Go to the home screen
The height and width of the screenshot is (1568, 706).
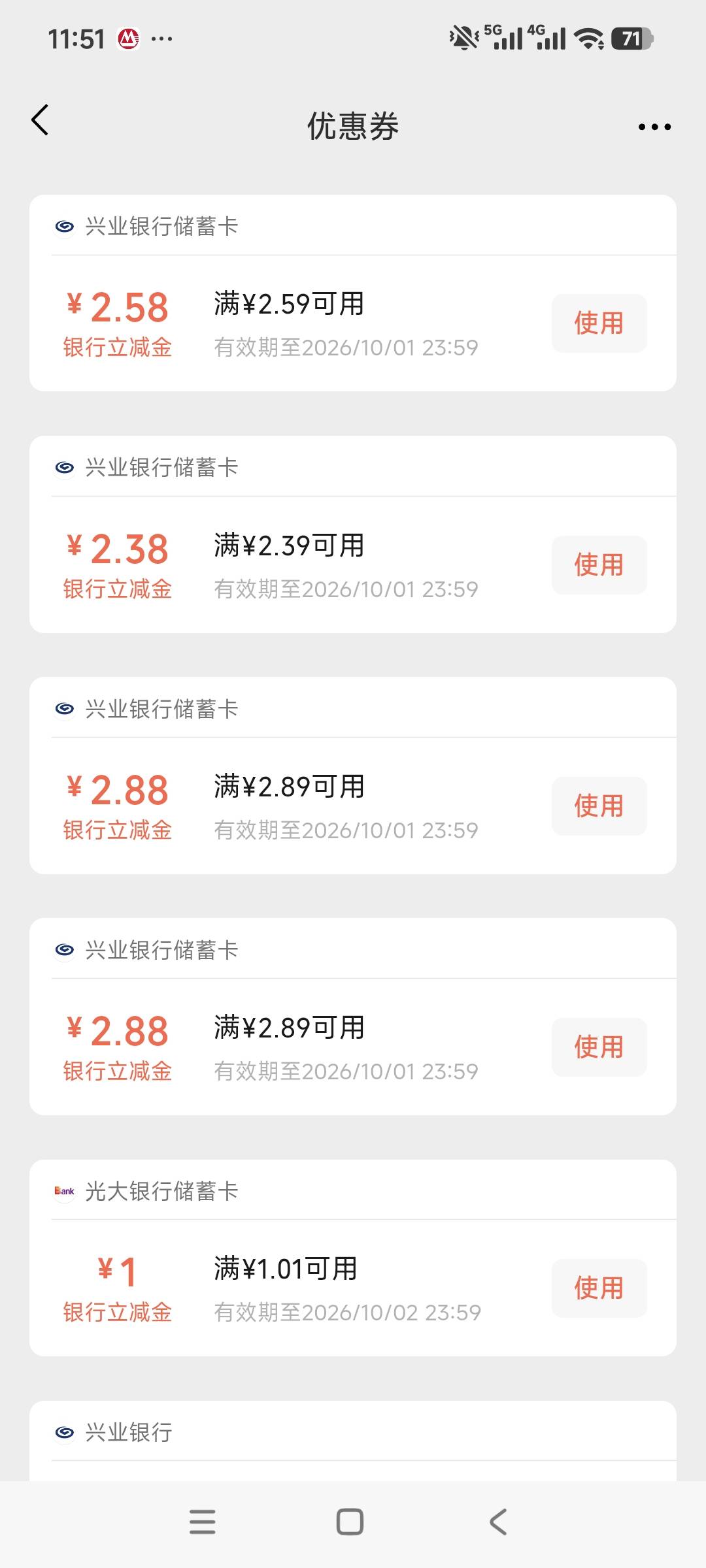[350, 1522]
